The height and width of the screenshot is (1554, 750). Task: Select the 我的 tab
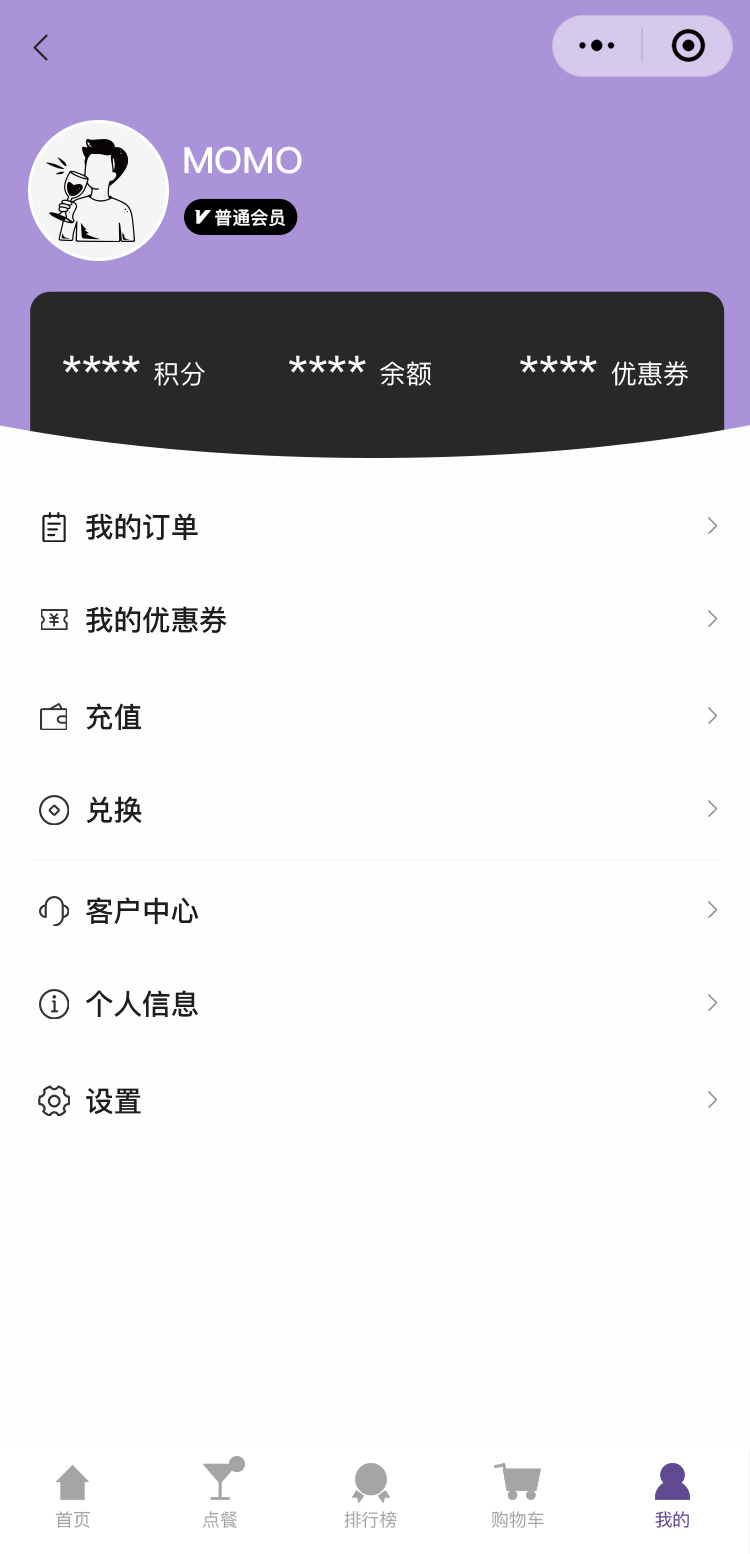[672, 1494]
